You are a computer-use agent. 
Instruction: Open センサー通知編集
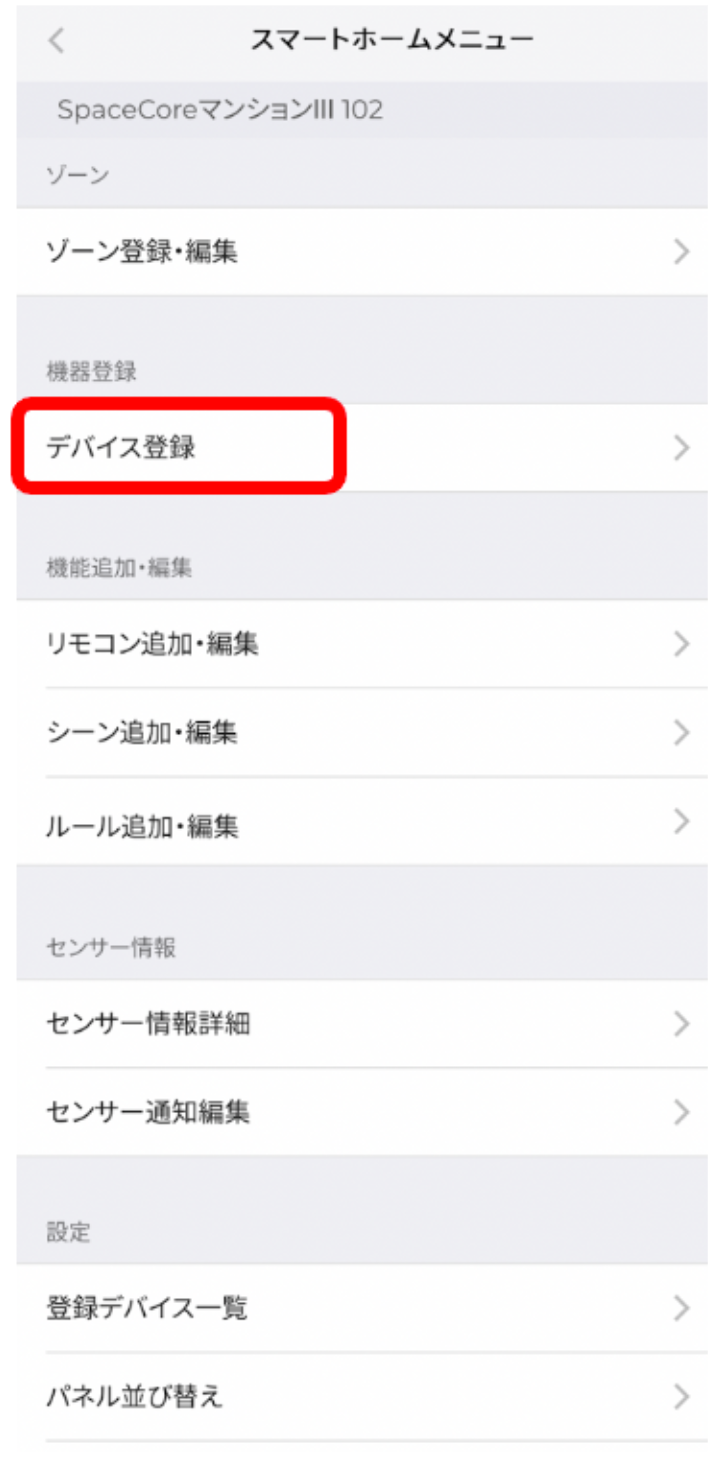[x=362, y=1111]
